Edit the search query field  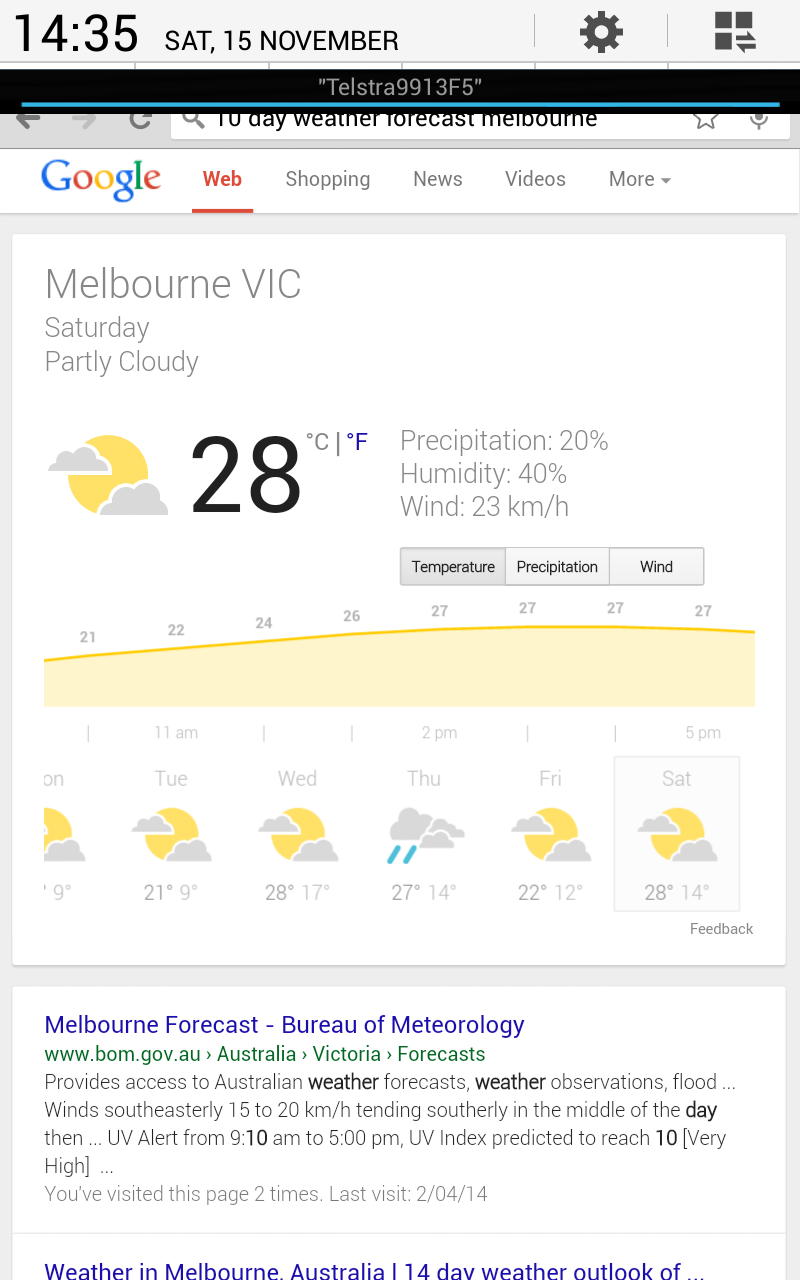coord(430,120)
